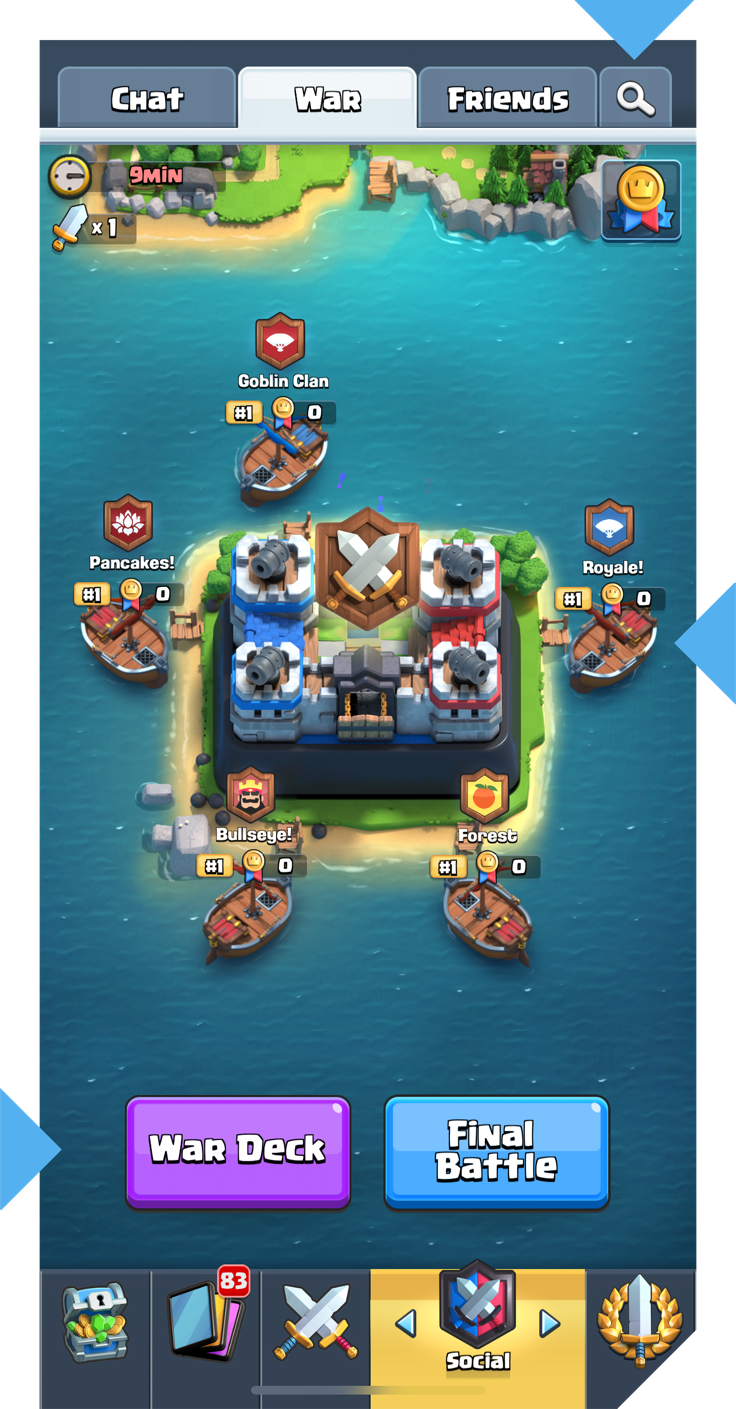The image size is (736, 1409).
Task: Switch to the Chat tab
Action: pyautogui.click(x=147, y=99)
